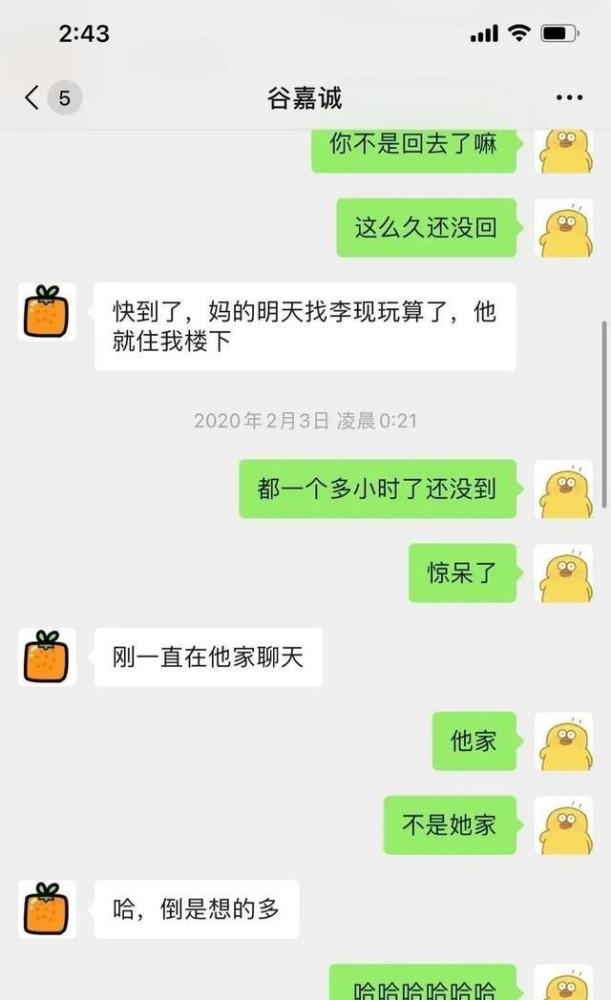Image resolution: width=611 pixels, height=1000 pixels.
Task: Go back to the chat list
Action: coord(35,97)
